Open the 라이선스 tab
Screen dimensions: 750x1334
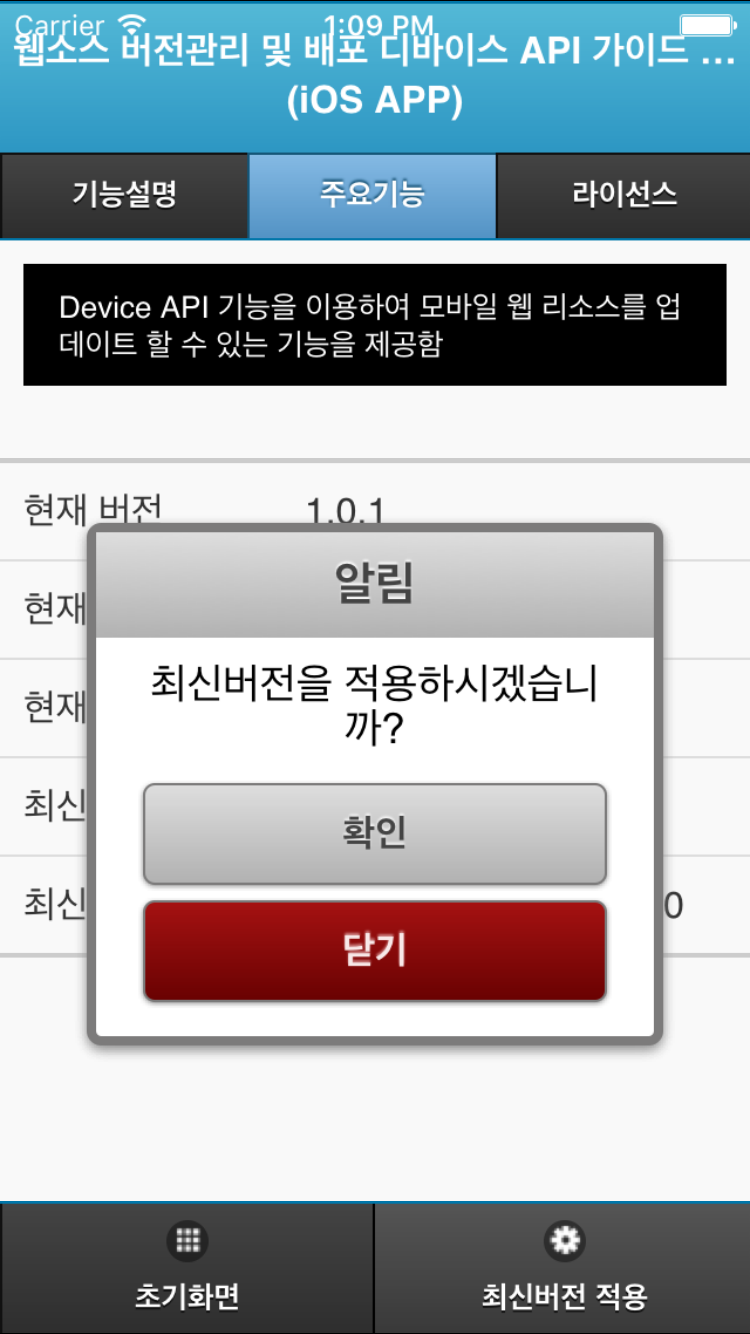pos(624,195)
